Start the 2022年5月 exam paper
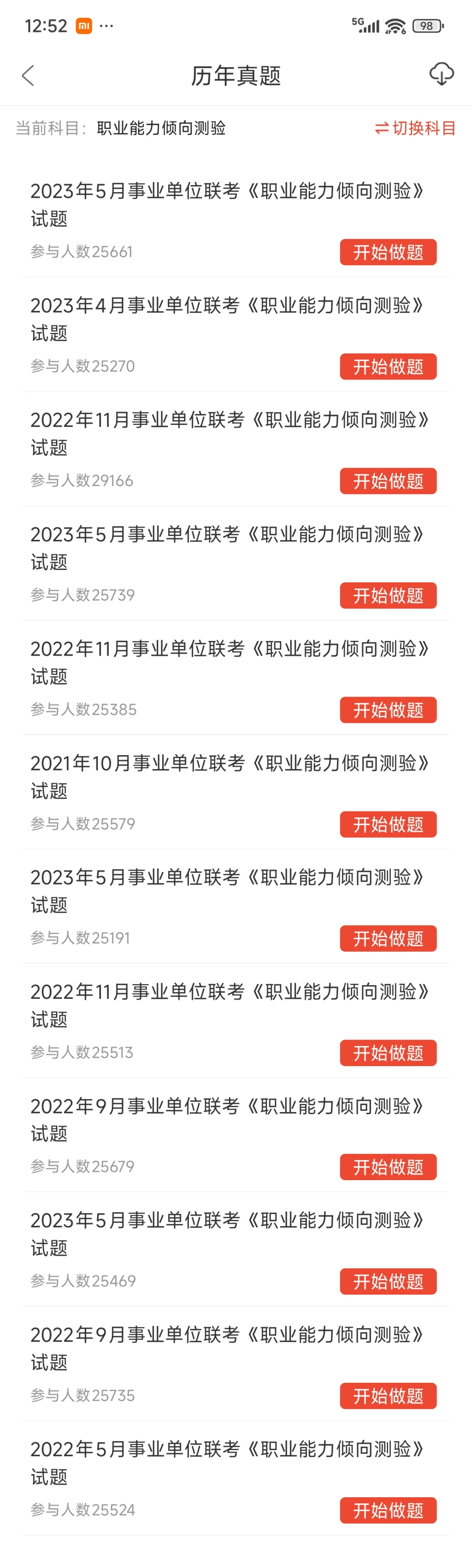The image size is (472, 1568). [388, 1510]
